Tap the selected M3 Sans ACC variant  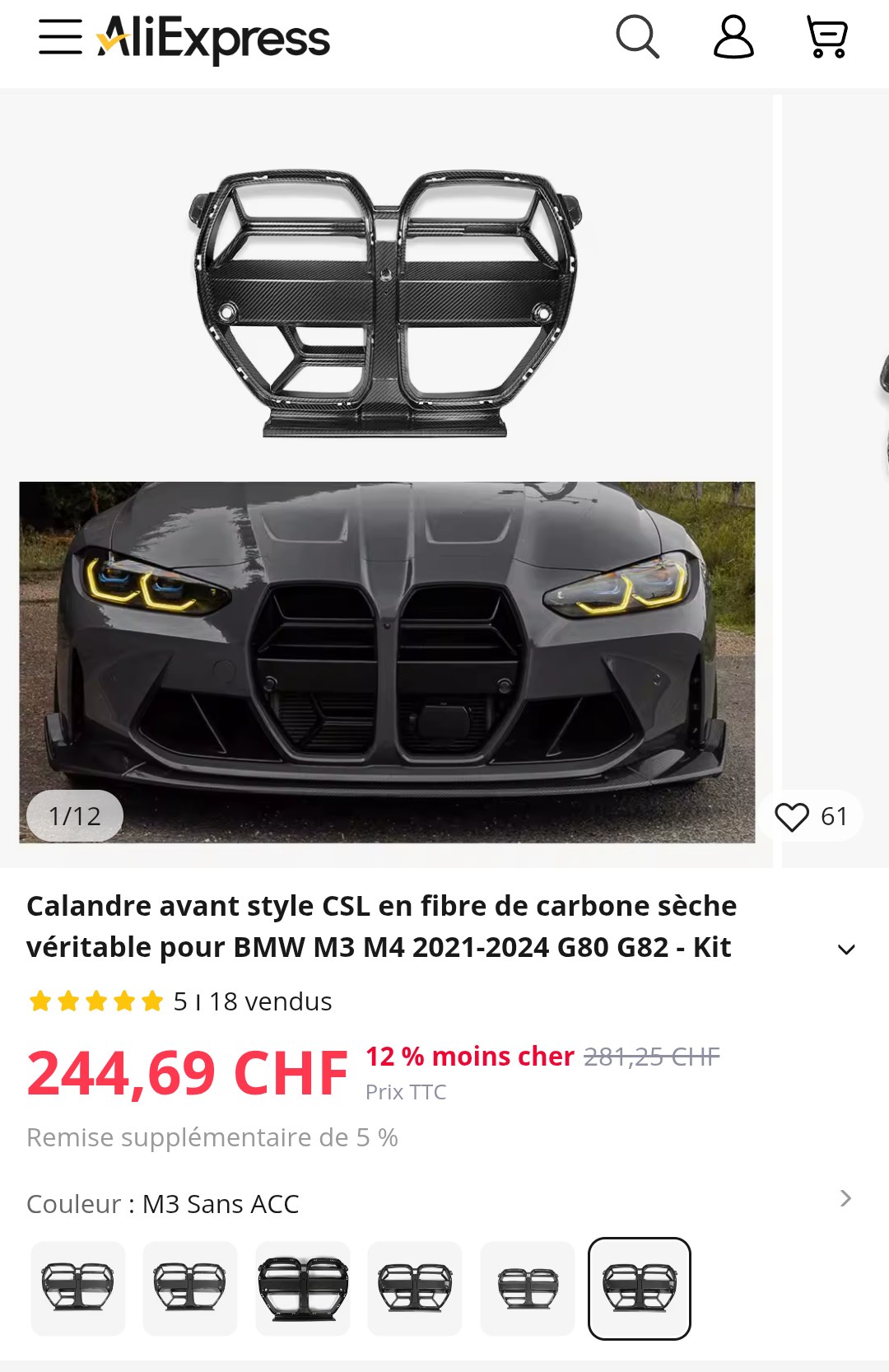[640, 1288]
